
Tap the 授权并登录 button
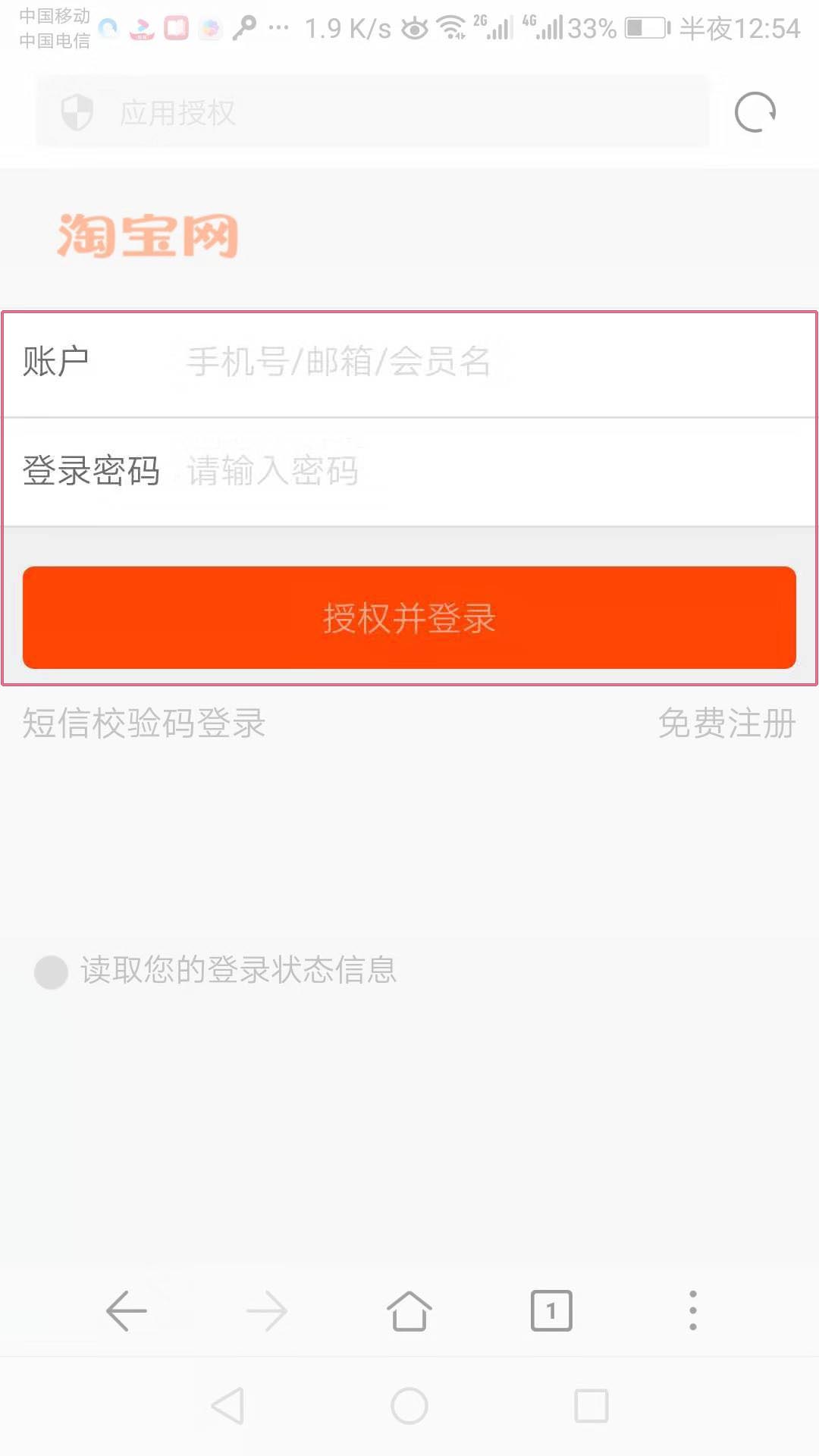pos(409,617)
